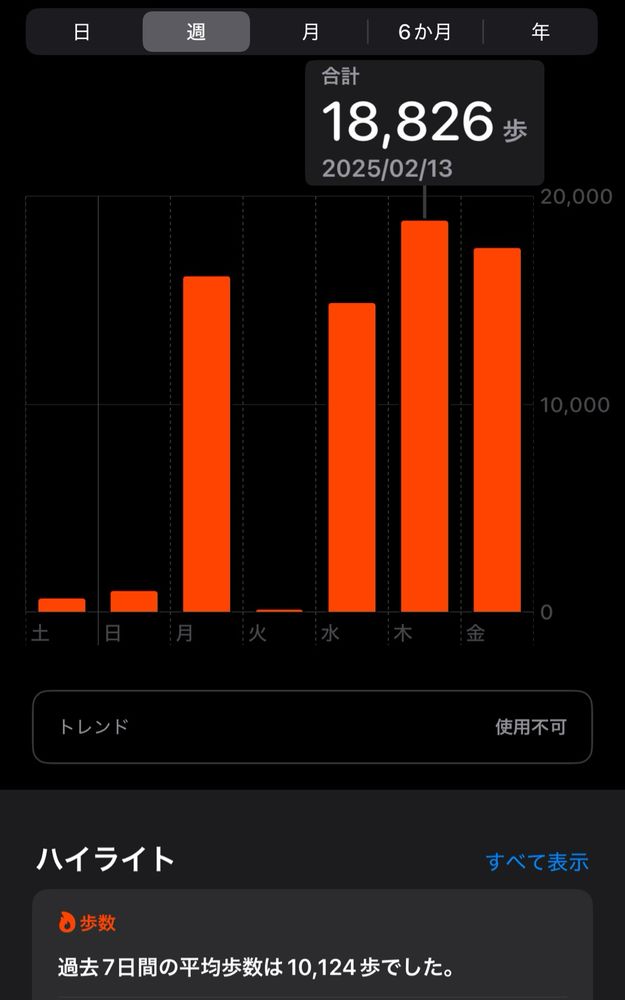Select the 金 (Friday) bar in the chart
Screen dimensions: 625x1000
pyautogui.click(x=497, y=430)
